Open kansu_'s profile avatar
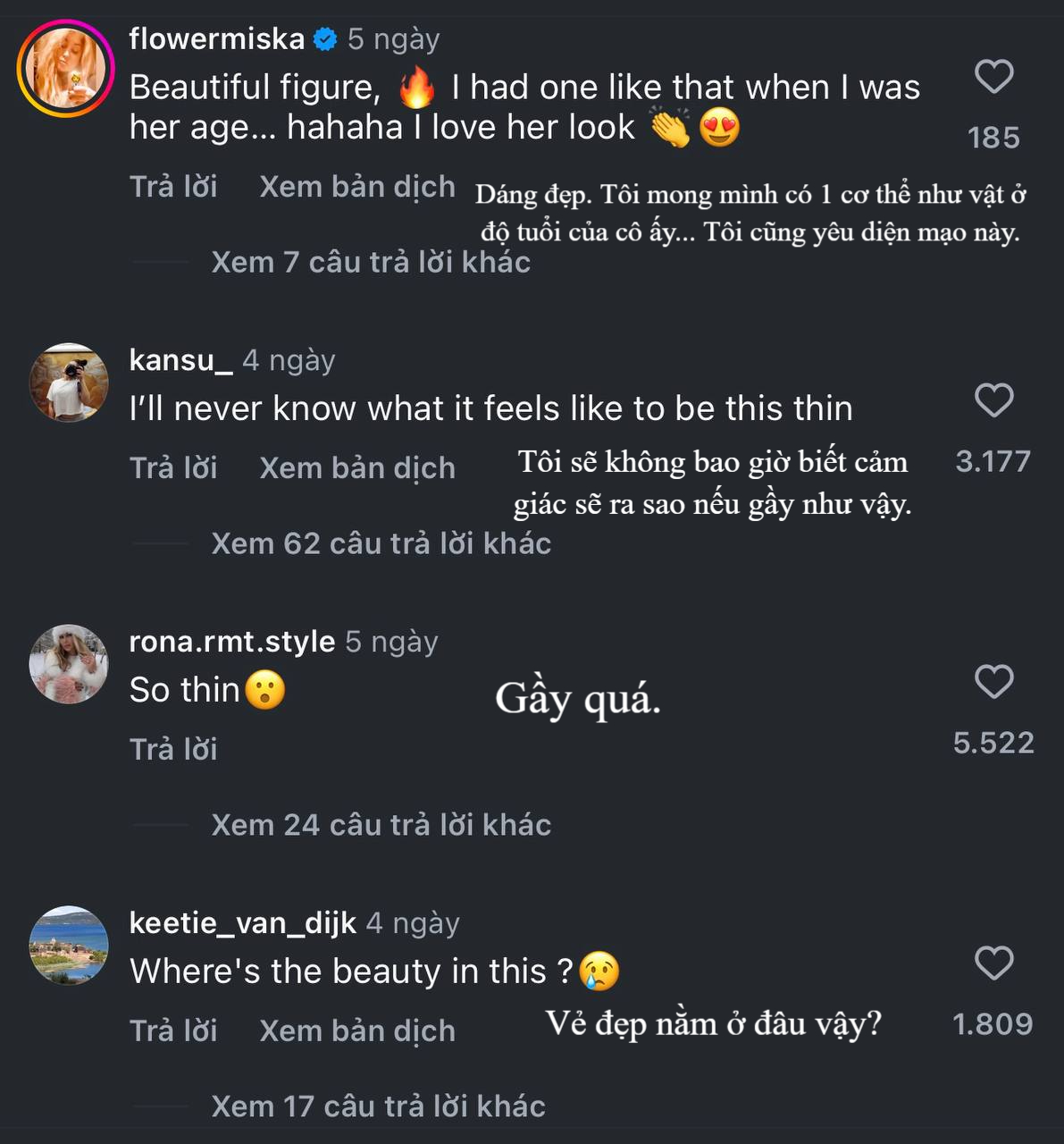Image resolution: width=1064 pixels, height=1144 pixels. [x=69, y=383]
